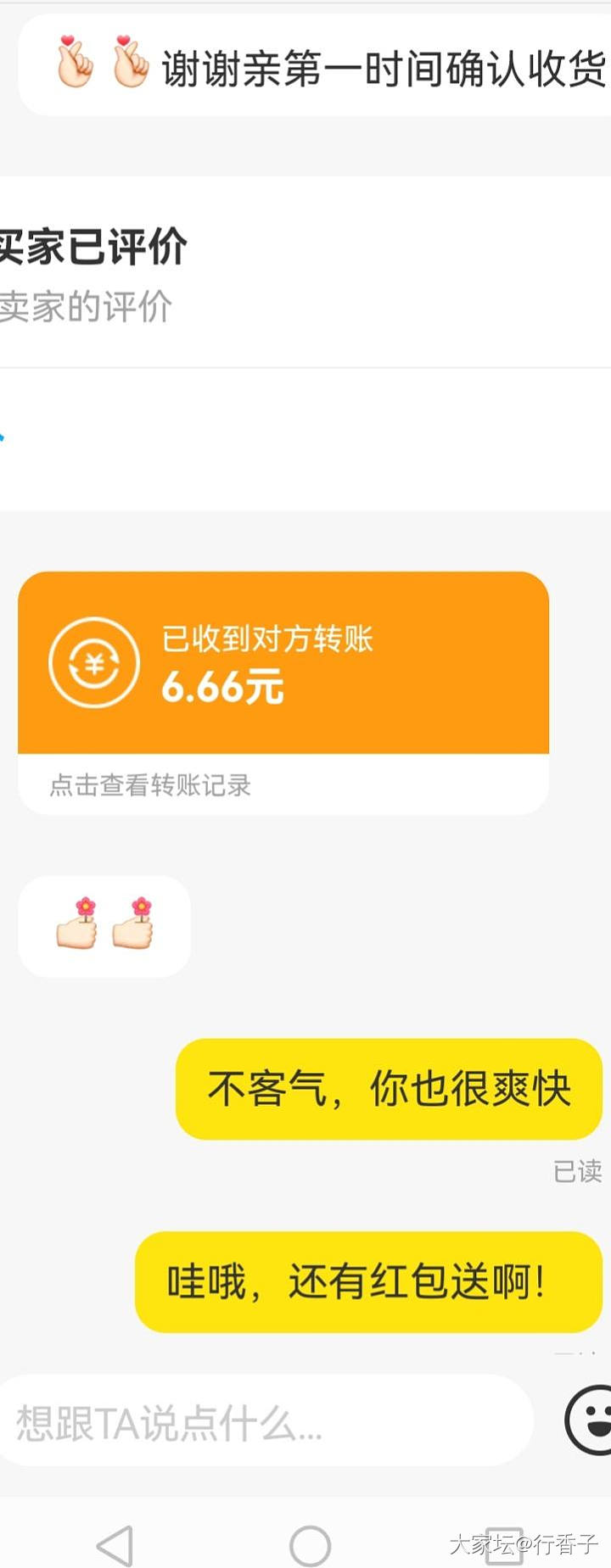
Task: Go to home screen via navigation bar
Action: [310, 1545]
